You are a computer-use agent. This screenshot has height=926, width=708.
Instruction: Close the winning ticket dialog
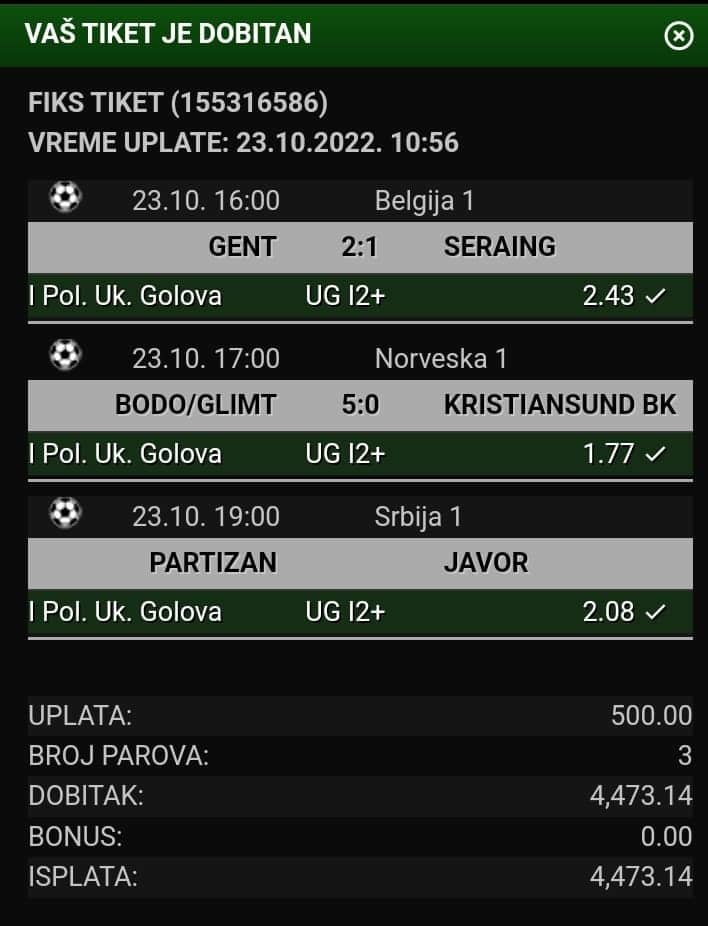(678, 36)
